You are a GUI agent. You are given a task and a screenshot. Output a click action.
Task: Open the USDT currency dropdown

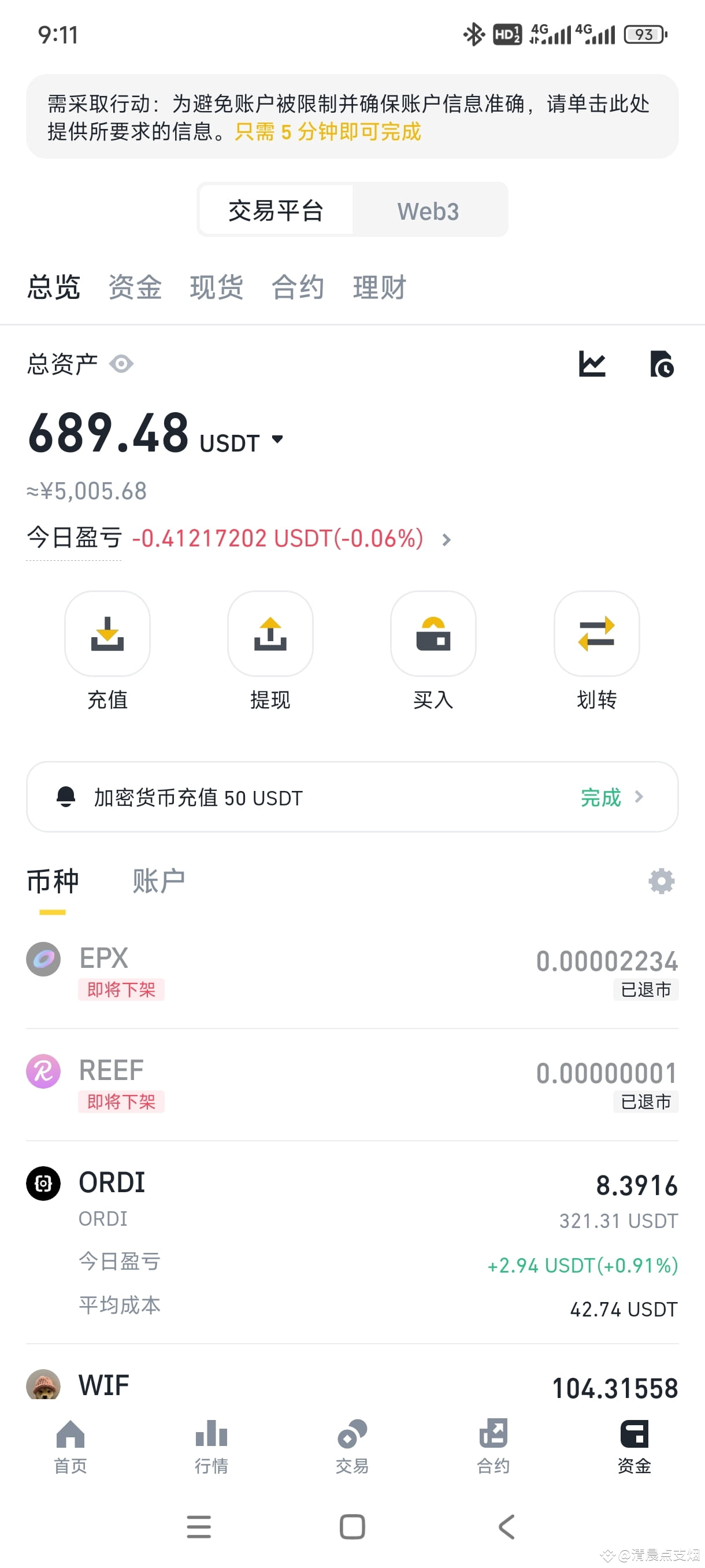click(277, 439)
